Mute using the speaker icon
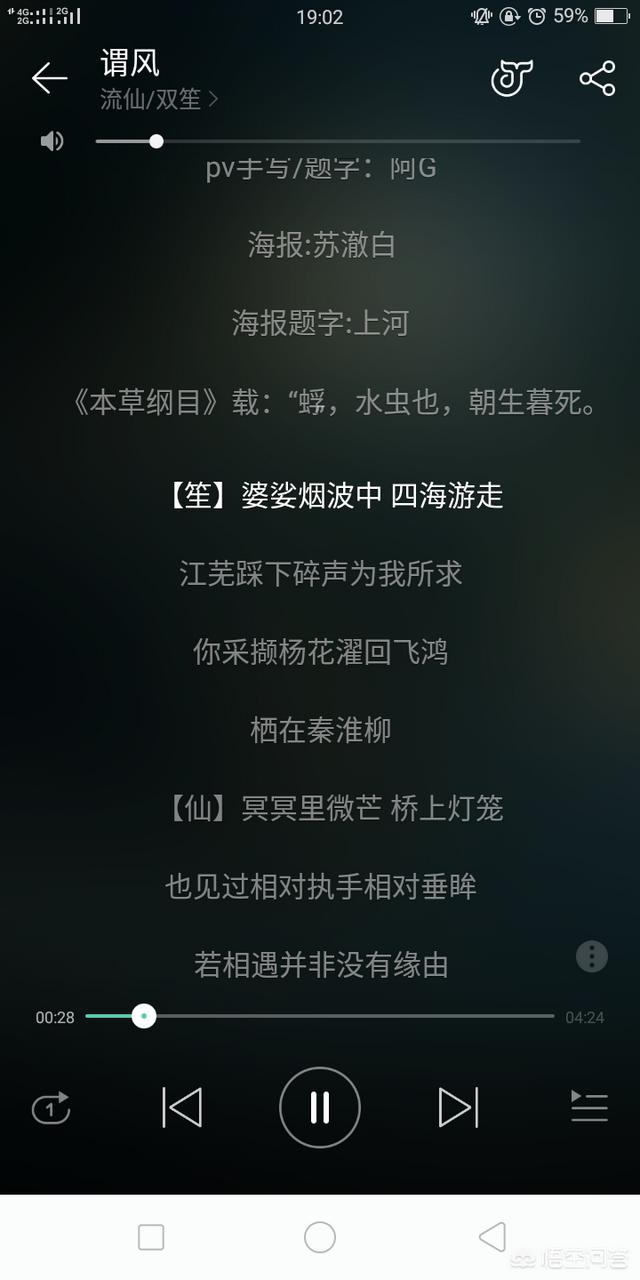 coord(52,141)
